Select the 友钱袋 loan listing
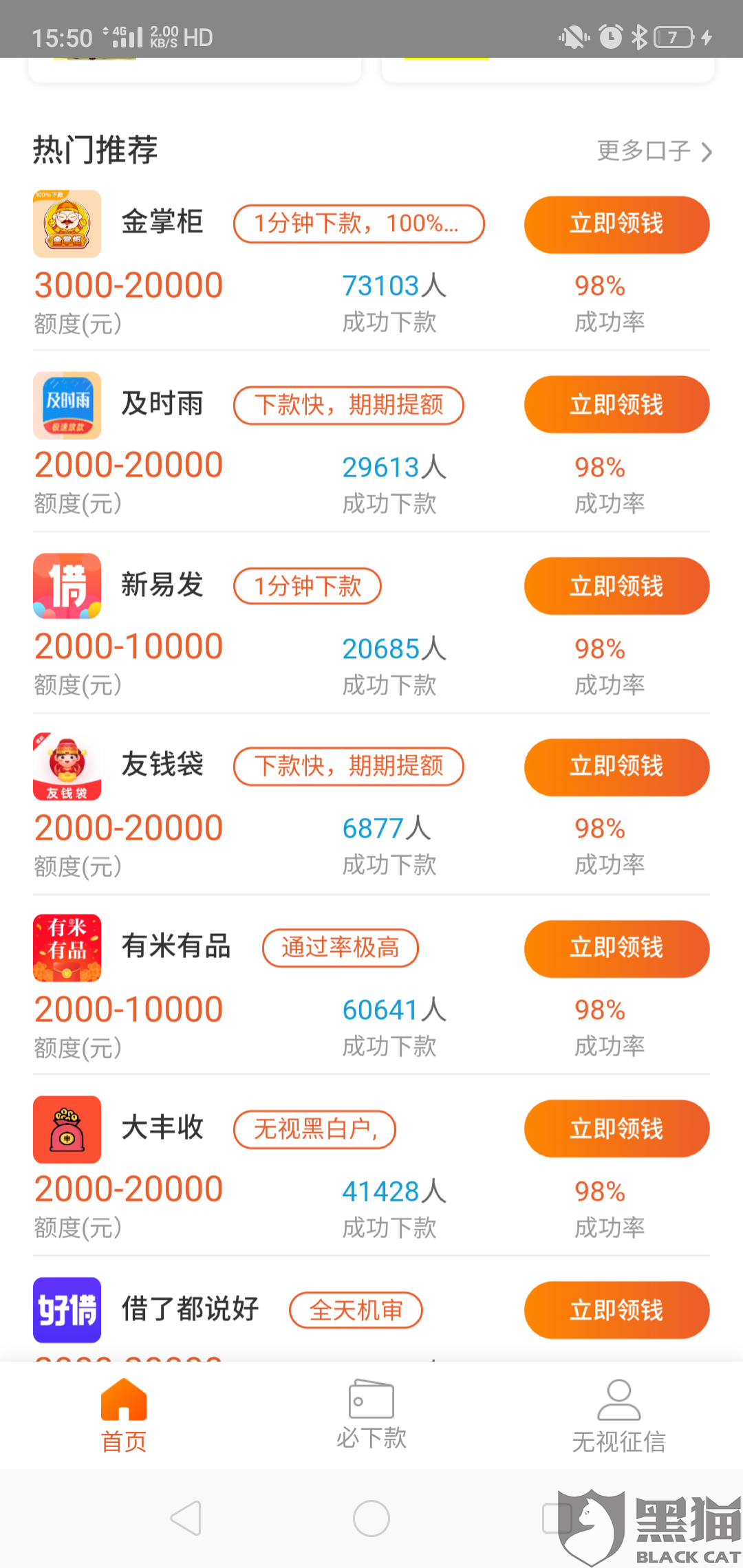Viewport: 743px width, 1568px height. pyautogui.click(x=162, y=765)
